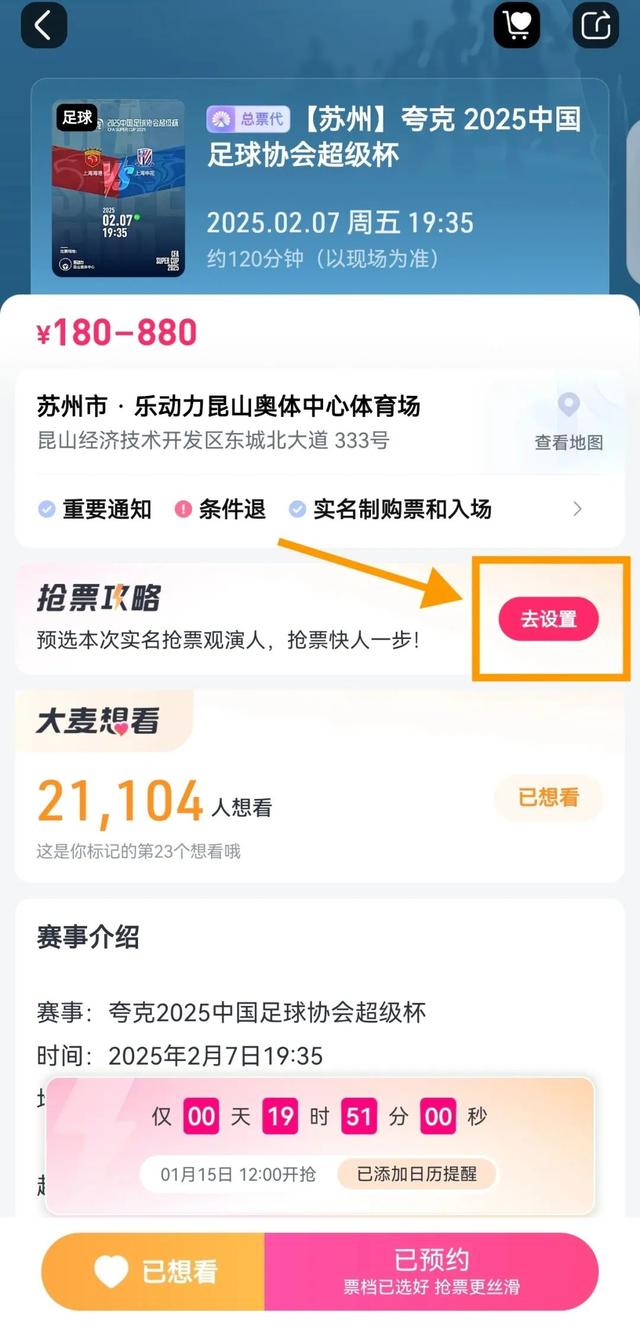Tap 已添加日历提醒 calendar reminder chip

point(416,1174)
